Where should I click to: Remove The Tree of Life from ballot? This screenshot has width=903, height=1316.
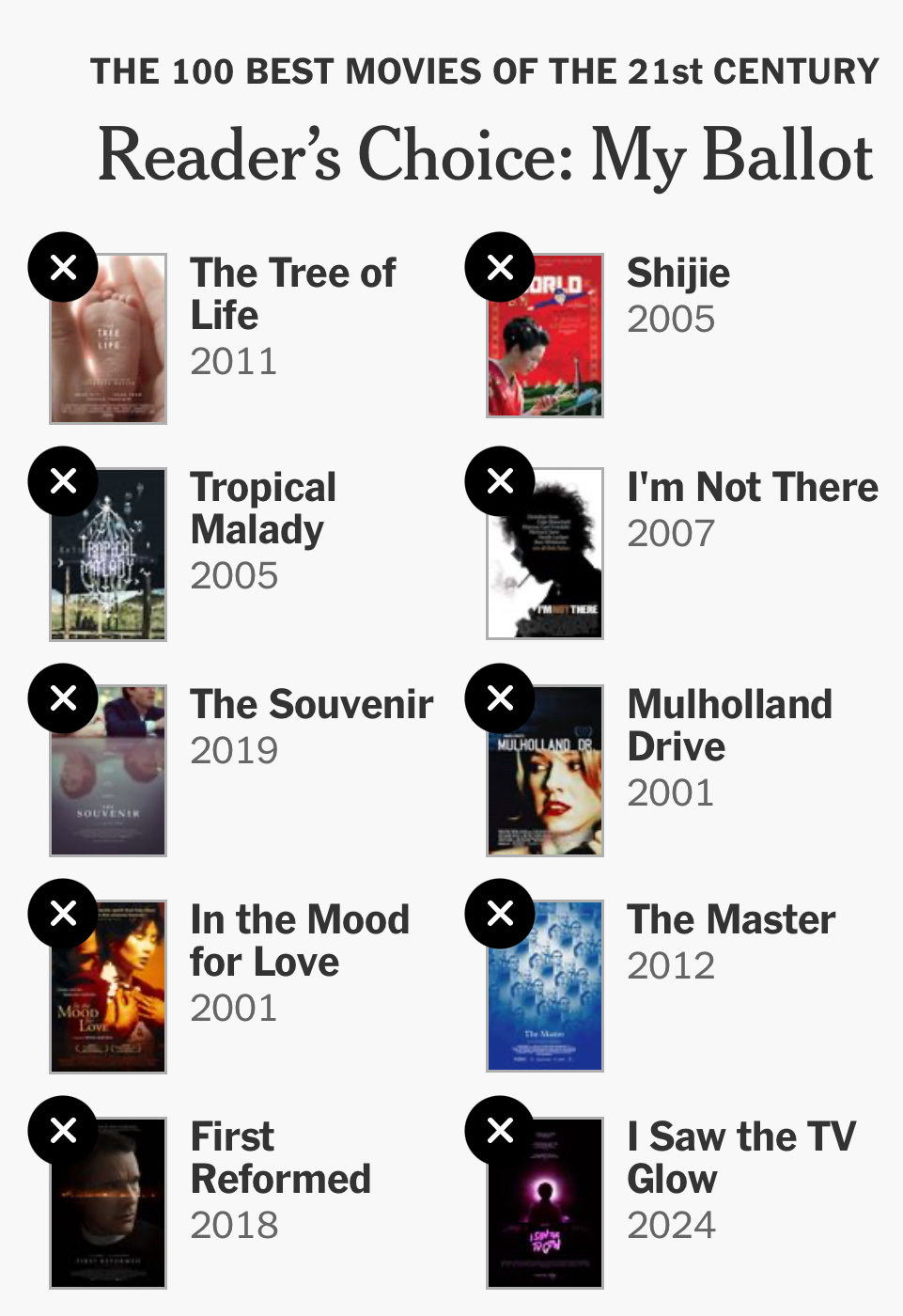[x=63, y=268]
